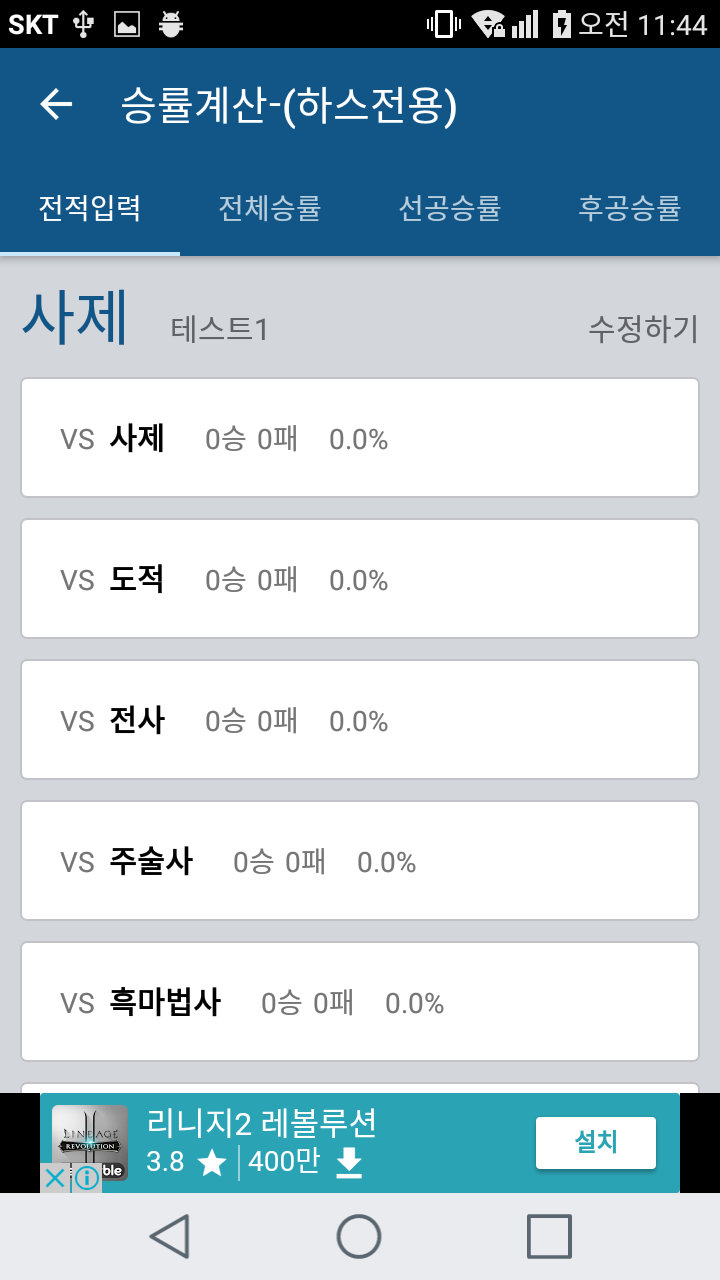Tap the star rating icon in the ad
Image resolution: width=720 pixels, height=1280 pixels.
tap(210, 1163)
